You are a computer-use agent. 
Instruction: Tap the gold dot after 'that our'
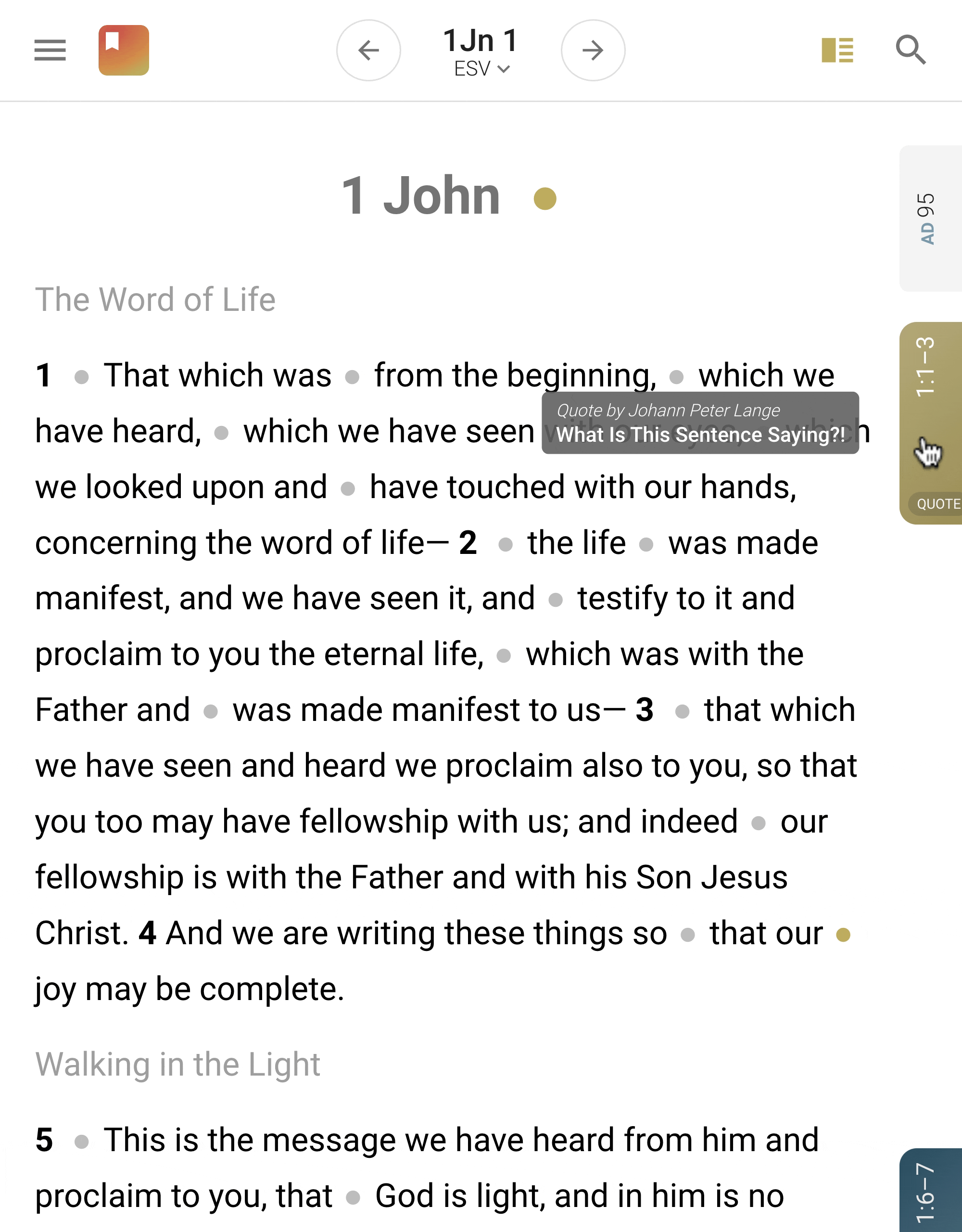click(842, 935)
